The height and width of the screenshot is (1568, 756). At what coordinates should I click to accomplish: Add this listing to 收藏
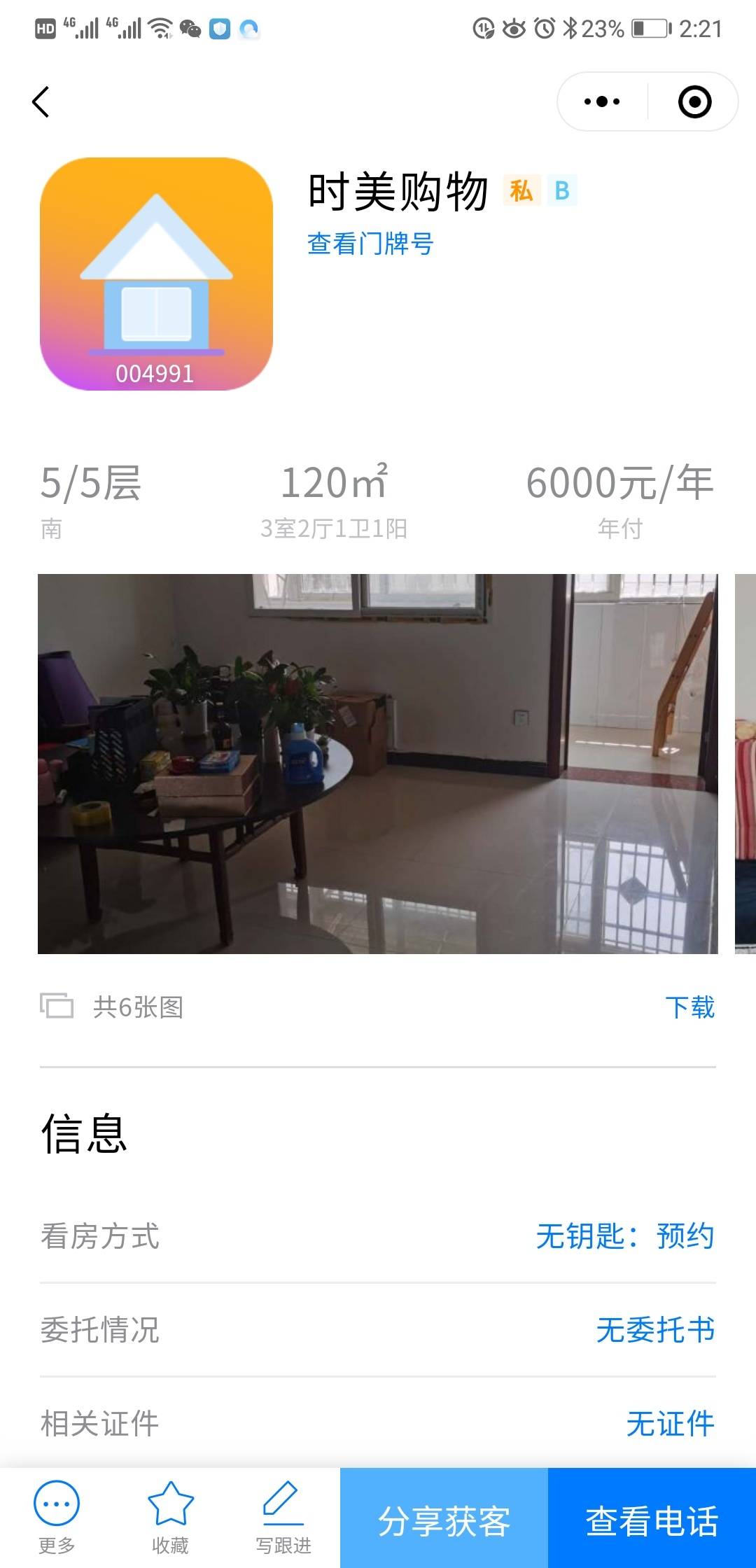(x=170, y=1516)
